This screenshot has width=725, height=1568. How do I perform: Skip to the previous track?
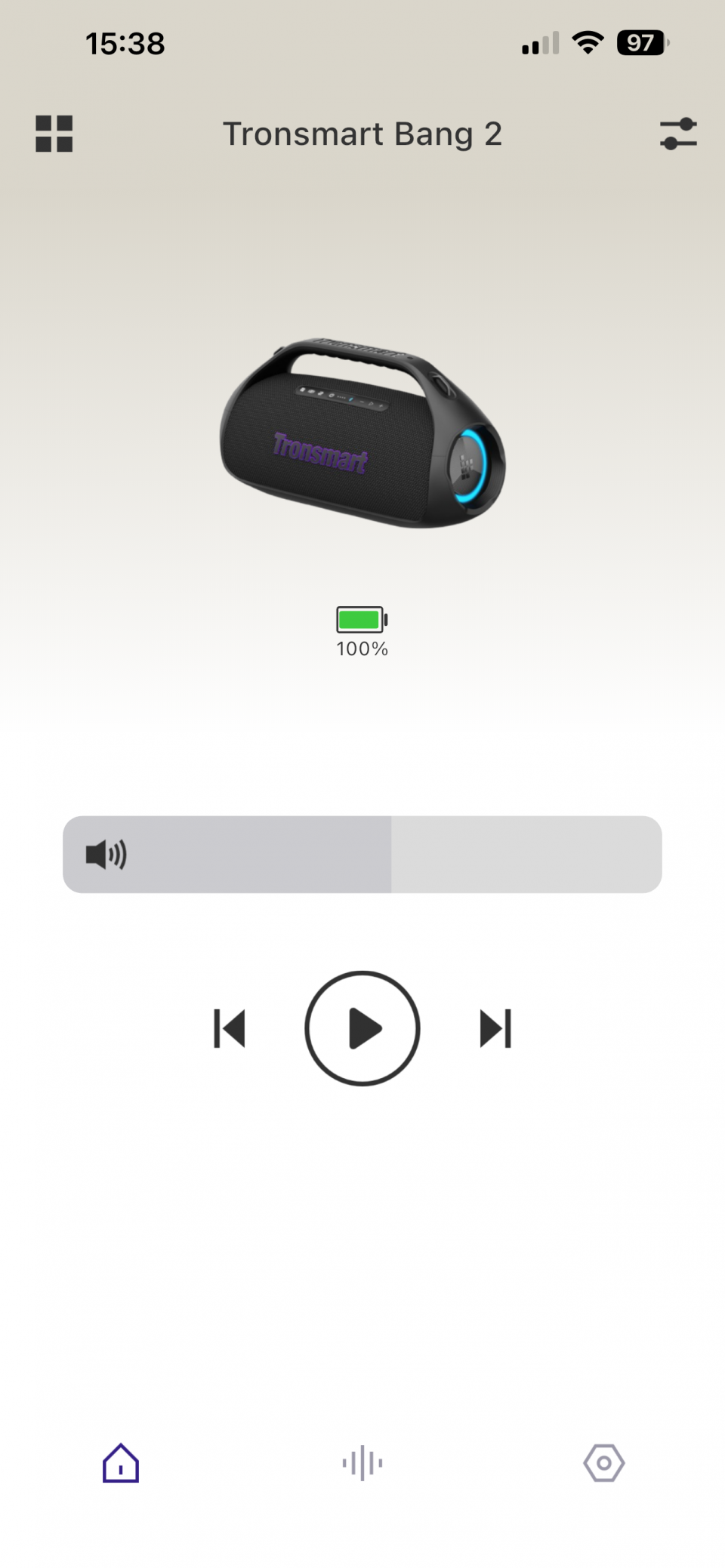pos(230,1028)
